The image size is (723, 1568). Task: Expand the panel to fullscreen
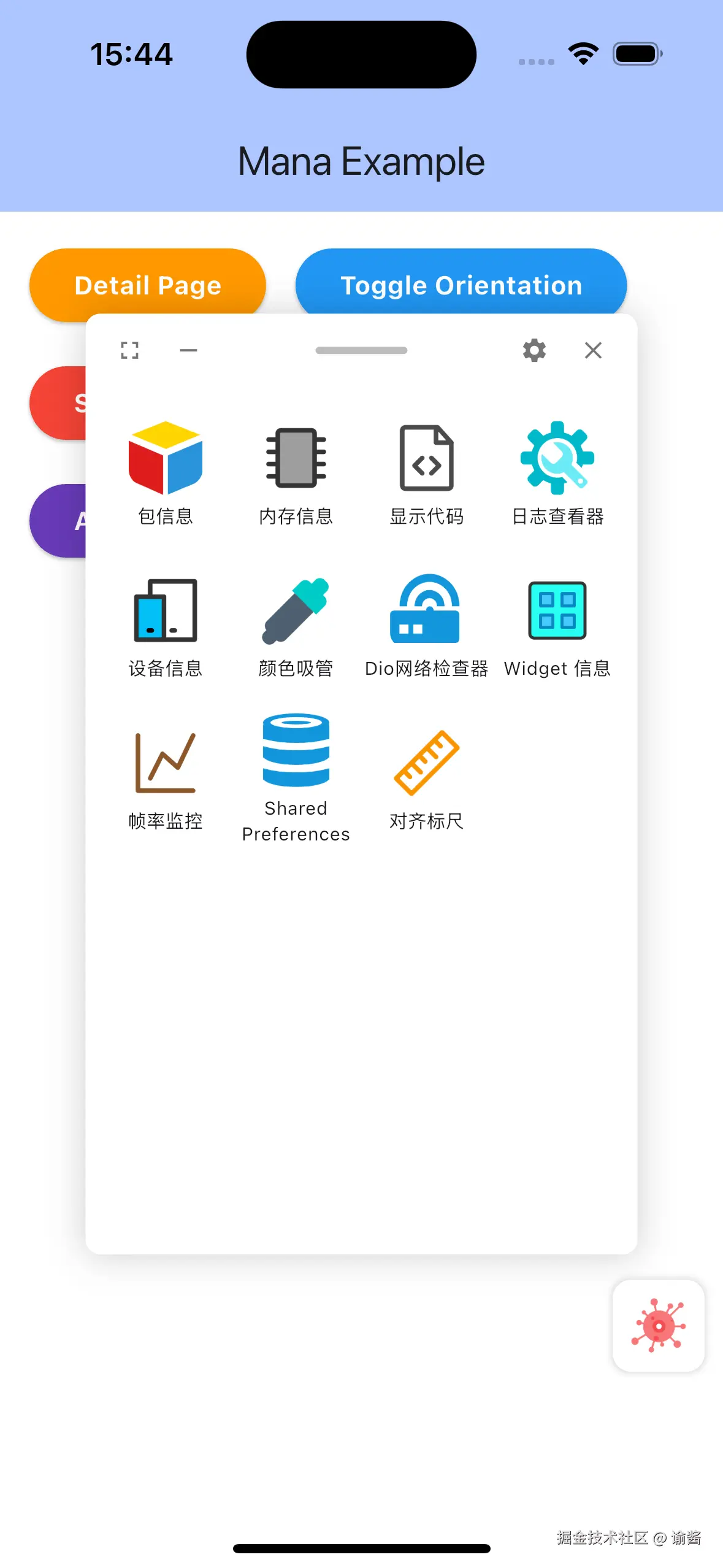point(129,350)
